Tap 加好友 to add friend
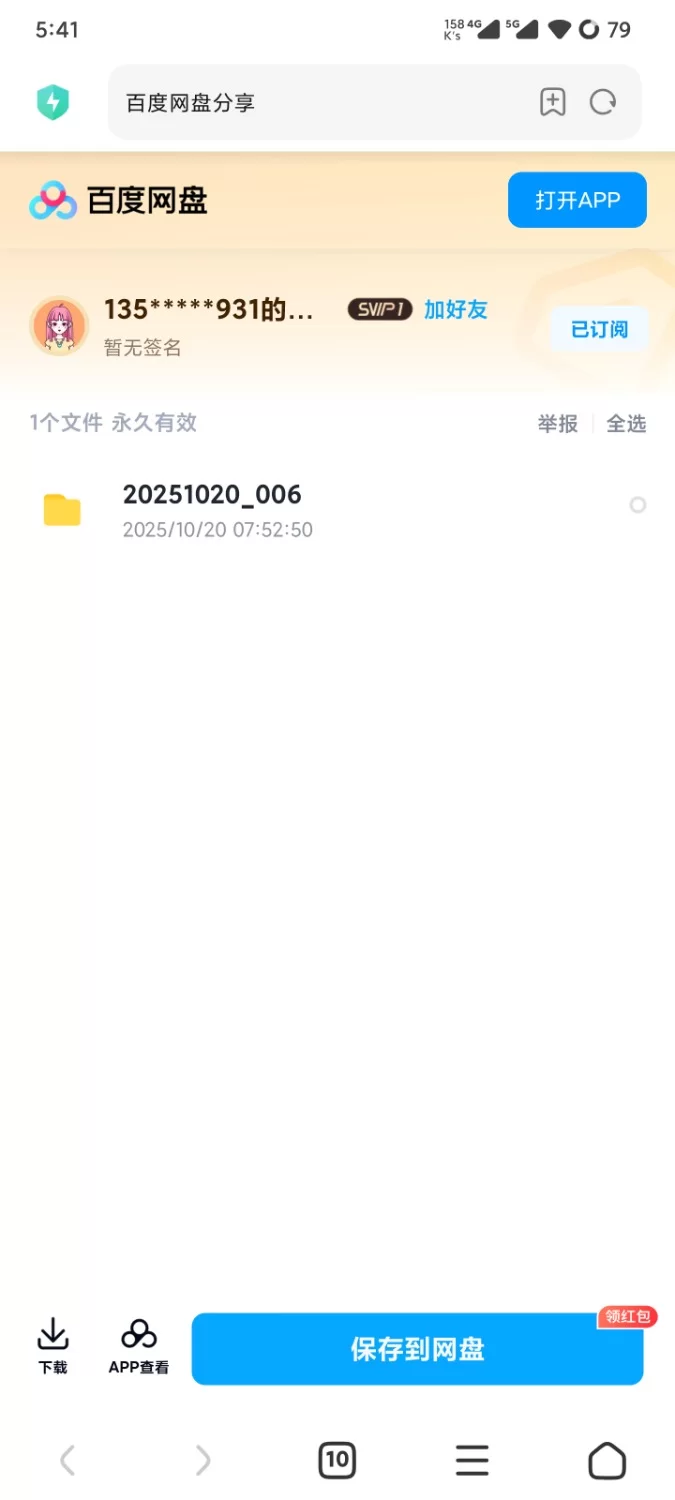The width and height of the screenshot is (675, 1500). (x=455, y=309)
